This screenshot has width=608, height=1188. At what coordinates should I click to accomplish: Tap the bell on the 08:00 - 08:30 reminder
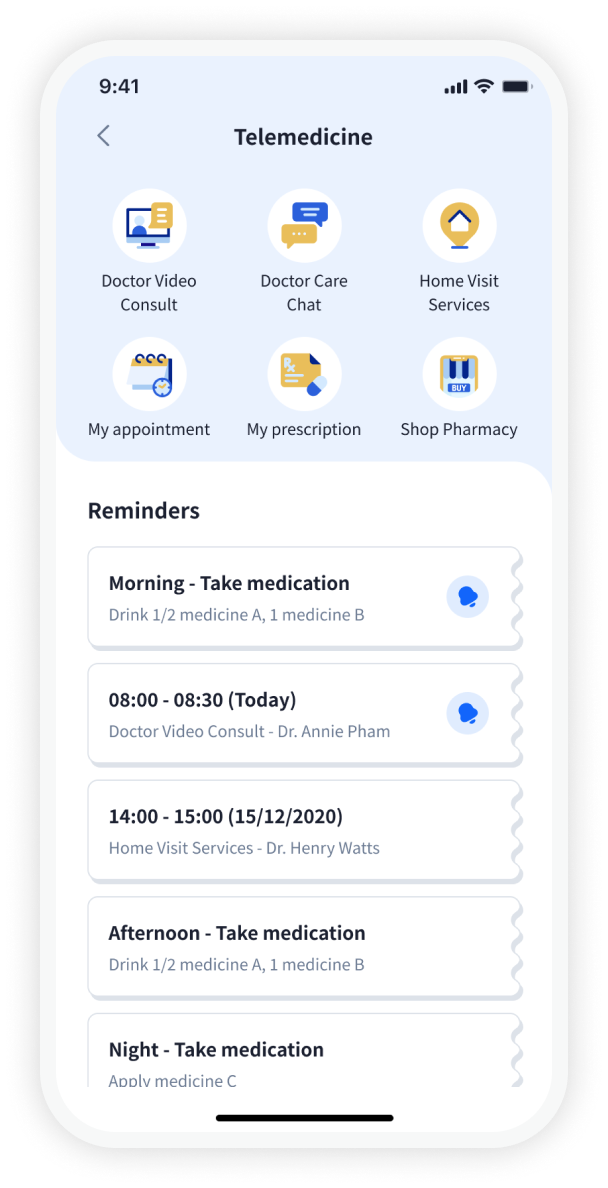coord(467,714)
